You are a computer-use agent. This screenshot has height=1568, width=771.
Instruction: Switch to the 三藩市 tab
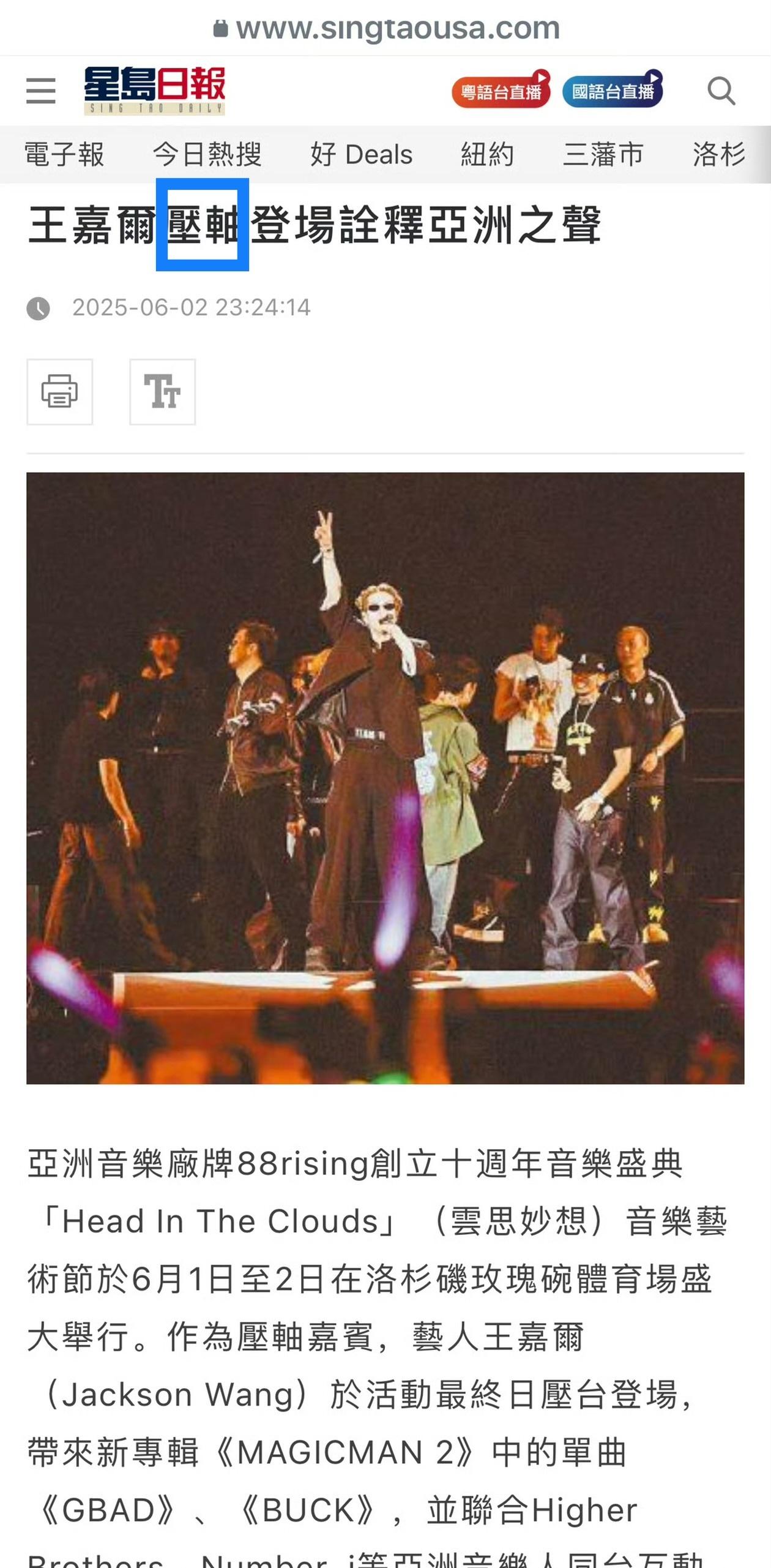pos(603,154)
